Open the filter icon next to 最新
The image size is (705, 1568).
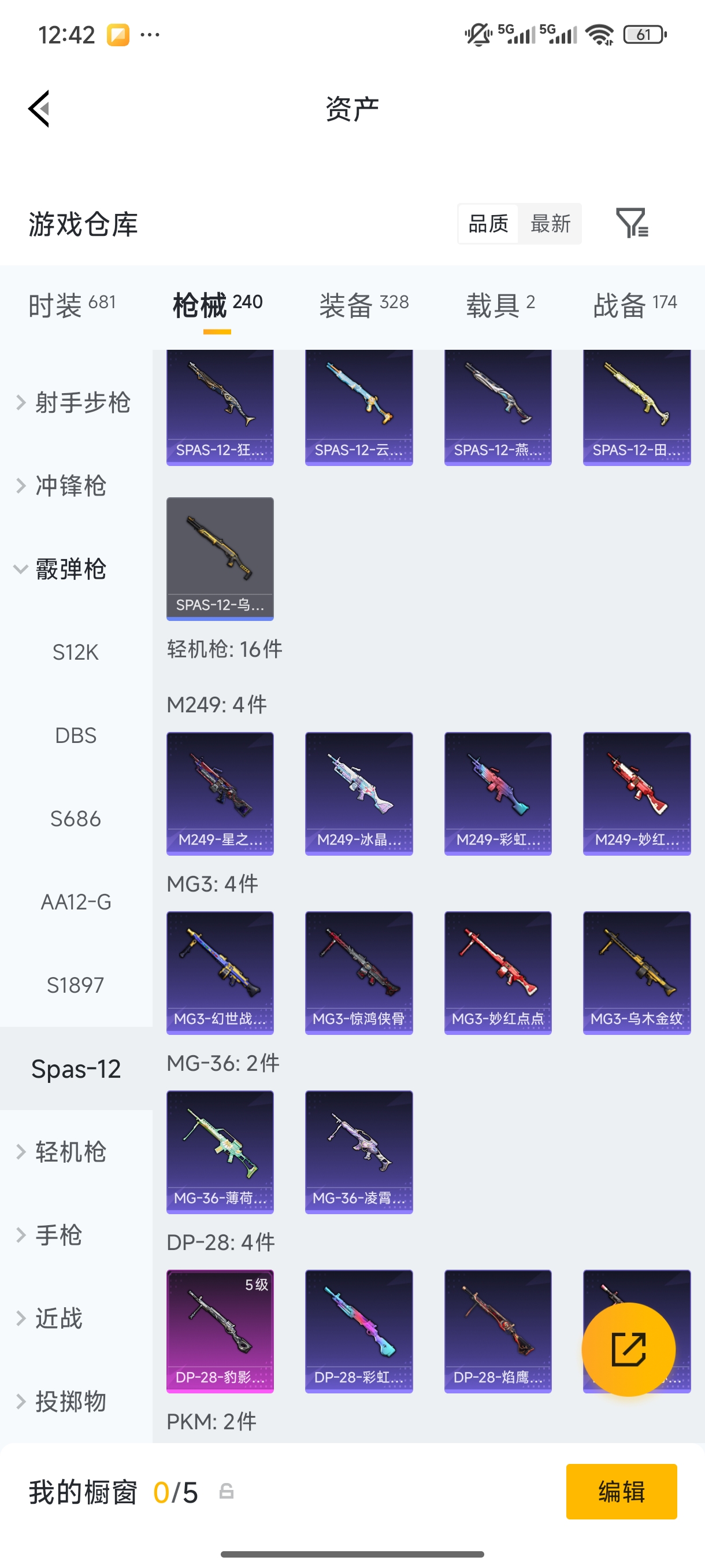pyautogui.click(x=632, y=223)
